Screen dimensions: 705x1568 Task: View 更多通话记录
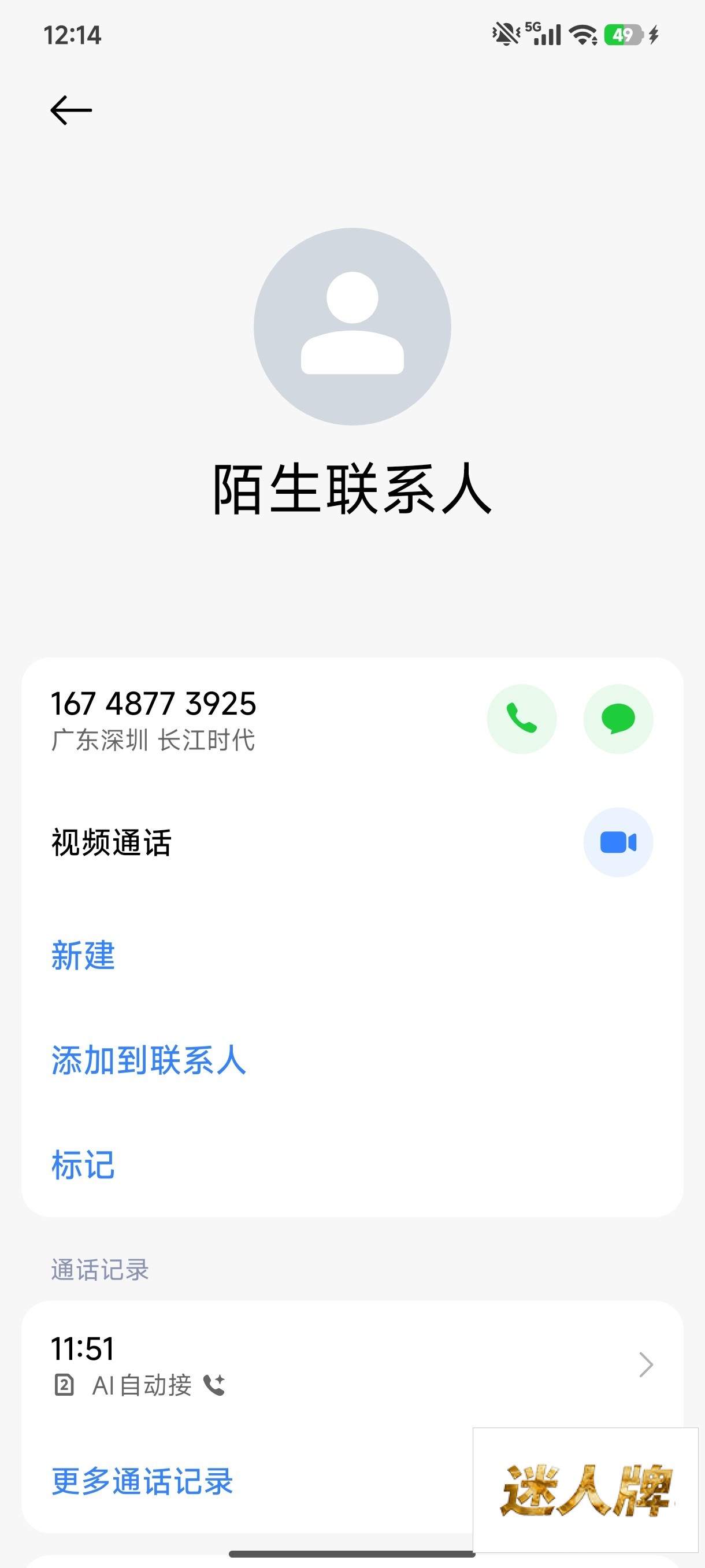(142, 1481)
